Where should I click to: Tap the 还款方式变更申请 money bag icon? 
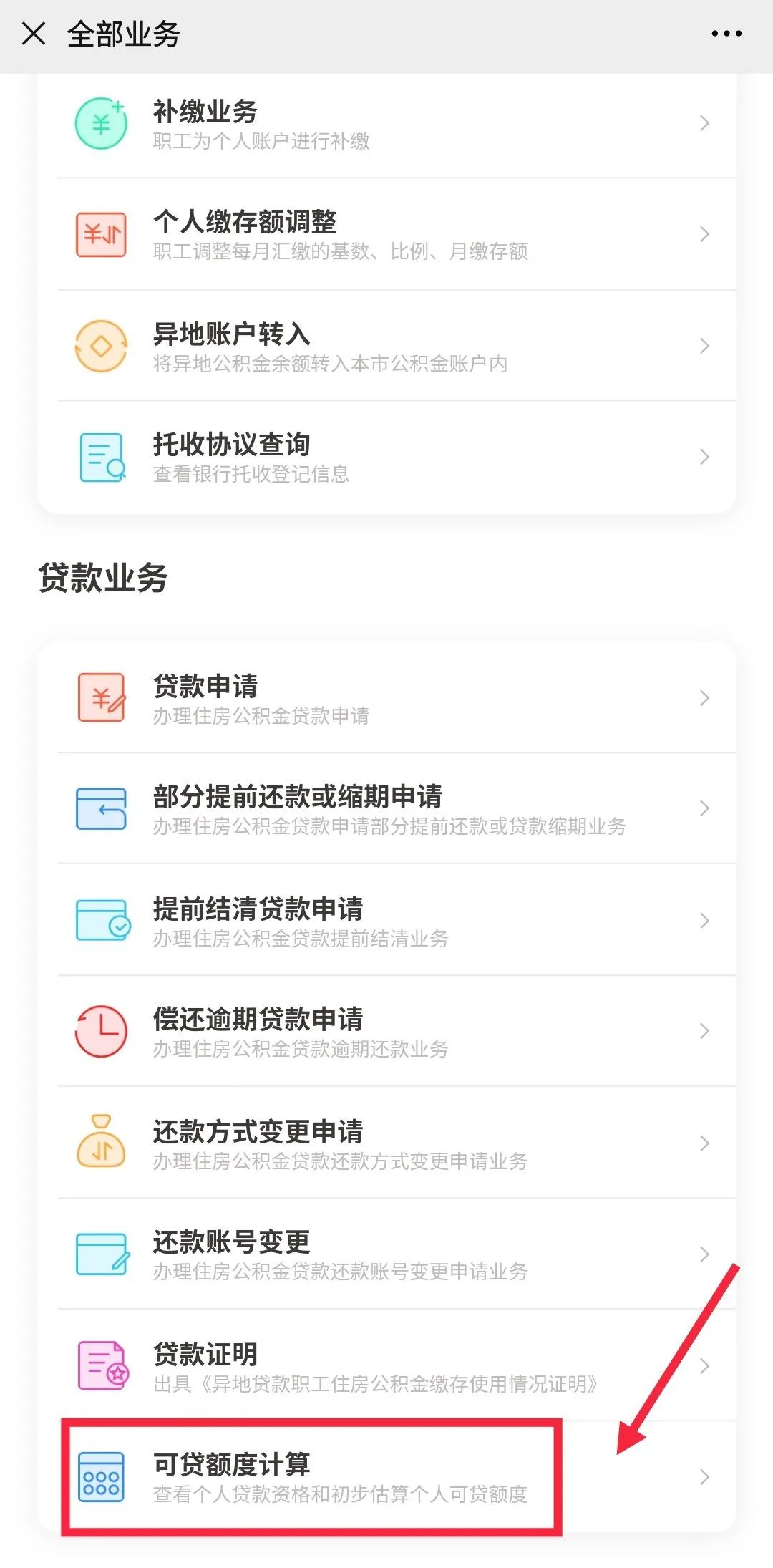click(x=101, y=1142)
